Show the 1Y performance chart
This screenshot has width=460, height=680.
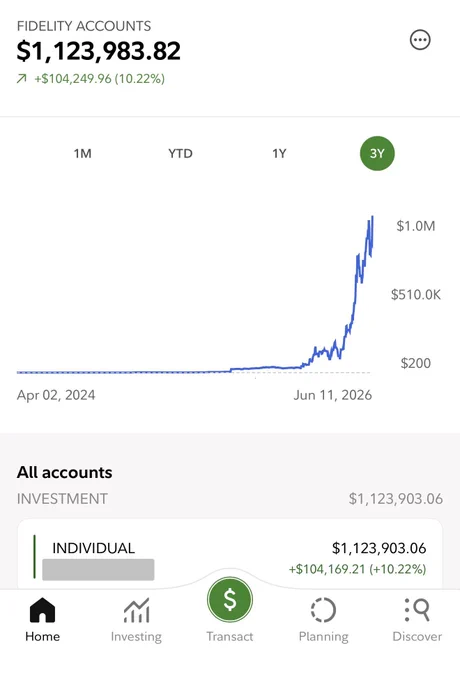[x=279, y=154]
